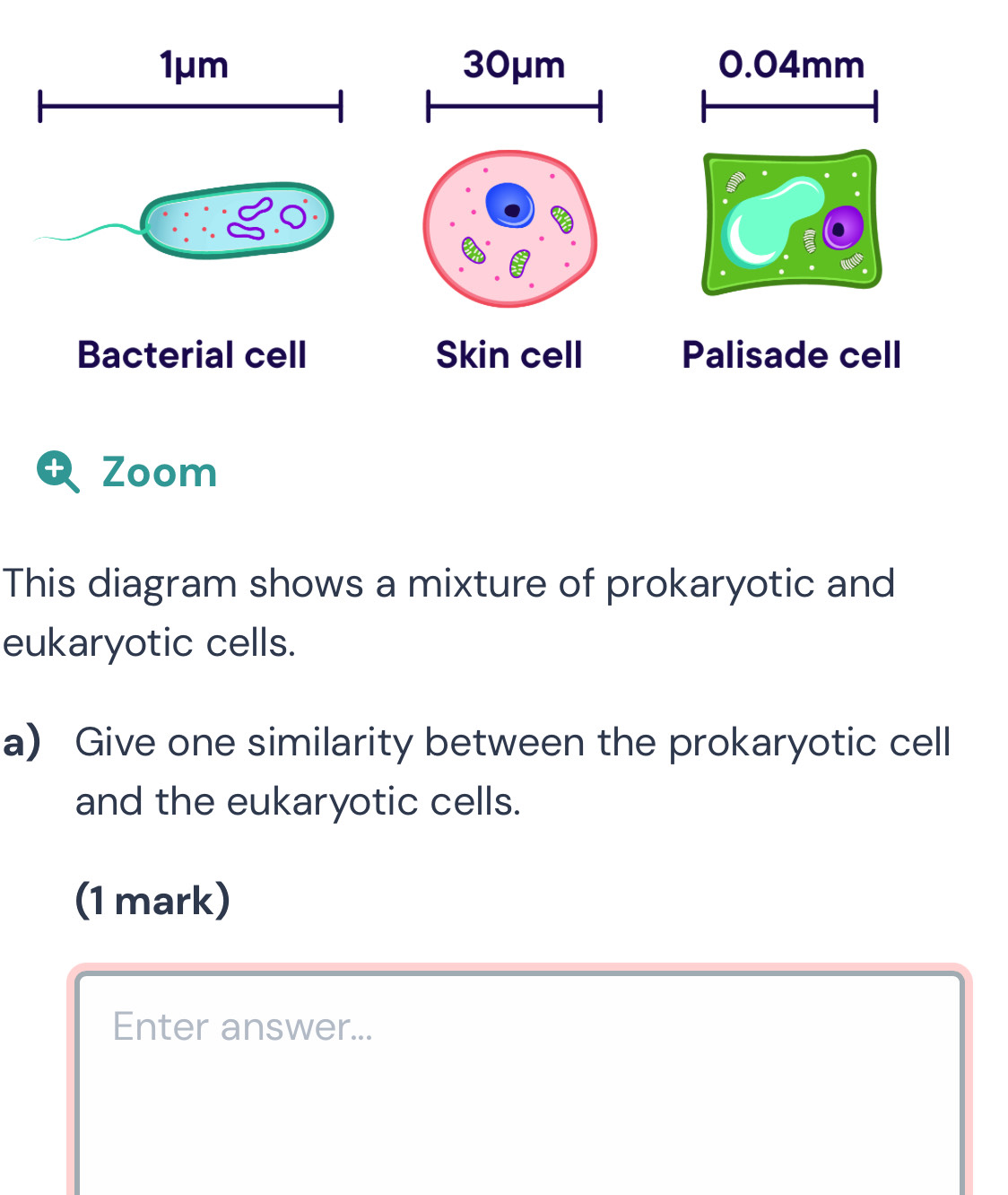
Task: Click the Zoom text link
Action: pyautogui.click(x=158, y=473)
